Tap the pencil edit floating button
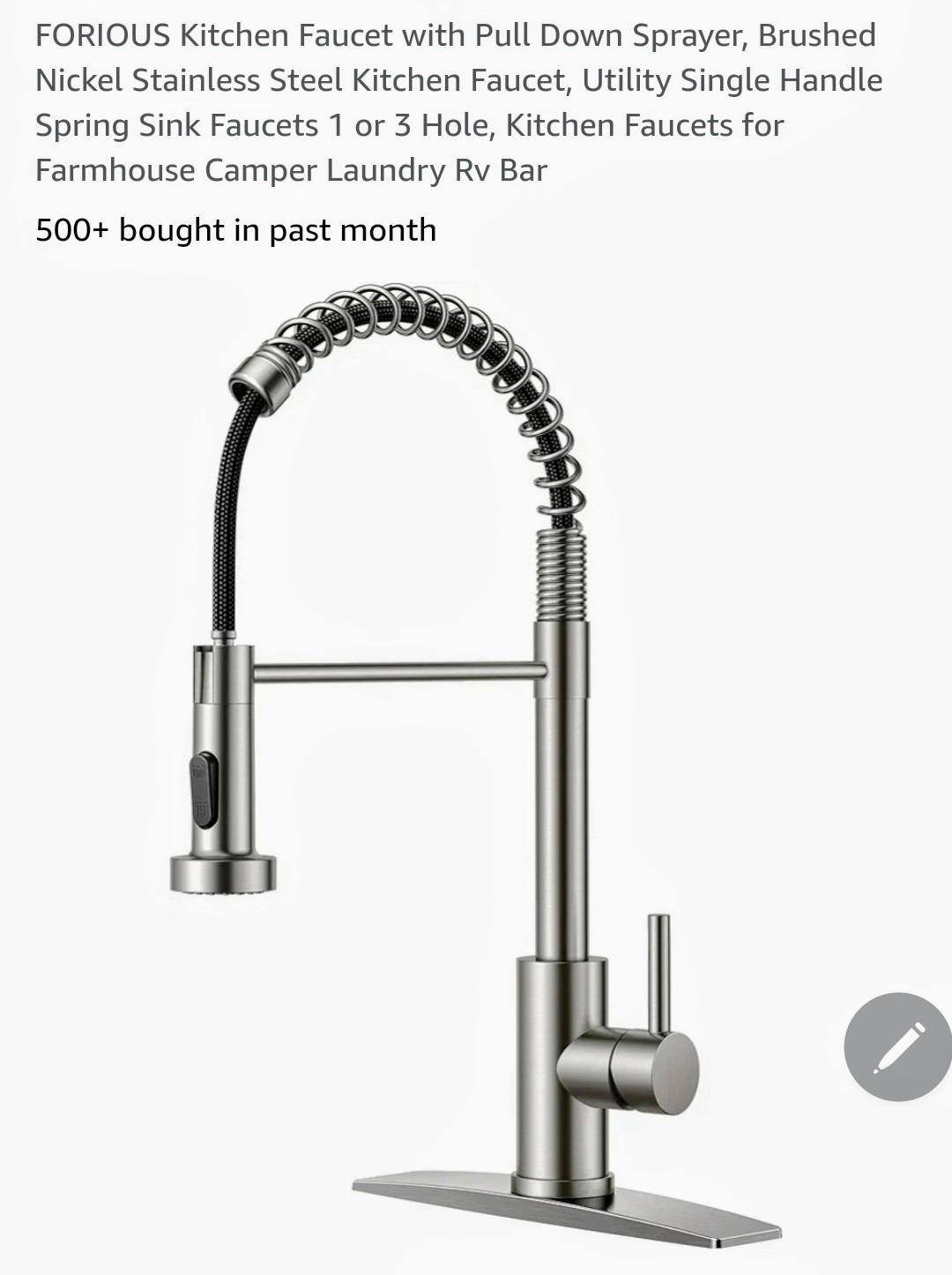 coord(897,1047)
